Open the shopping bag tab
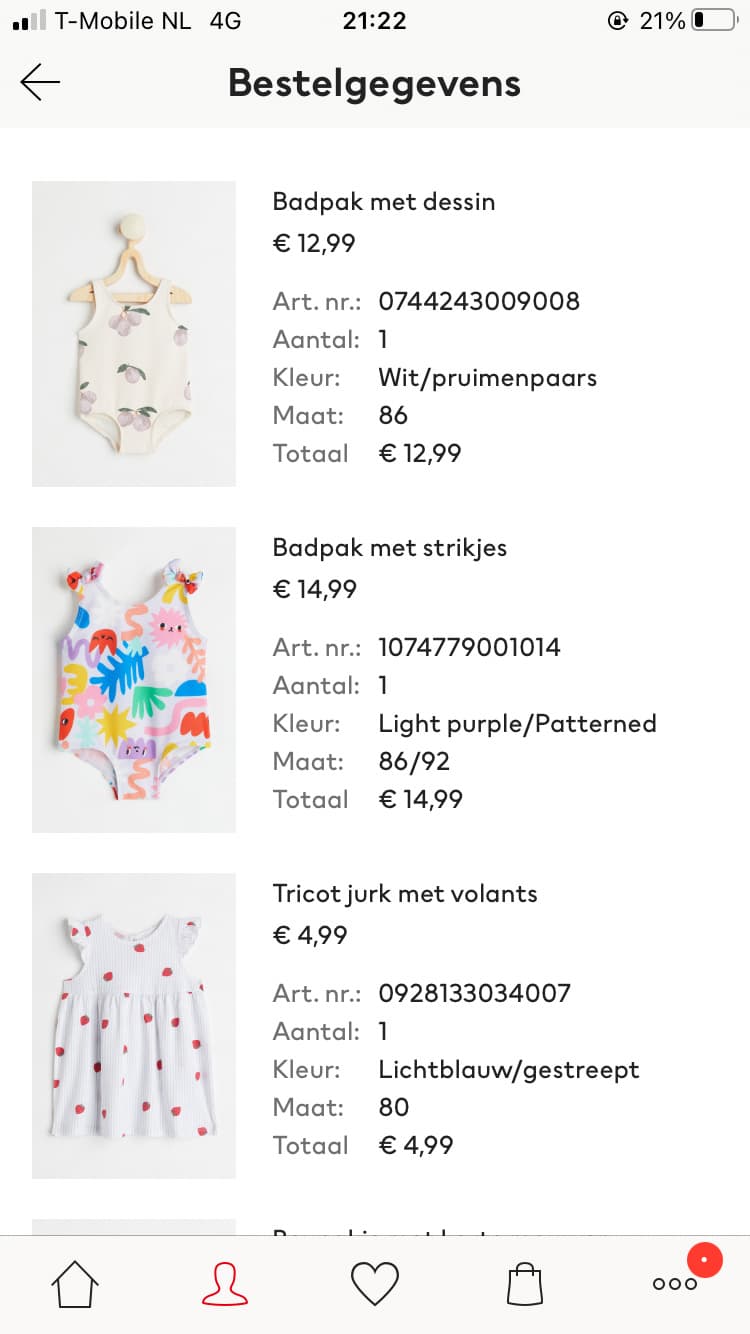Screen dimensions: 750x1334 click(525, 1283)
